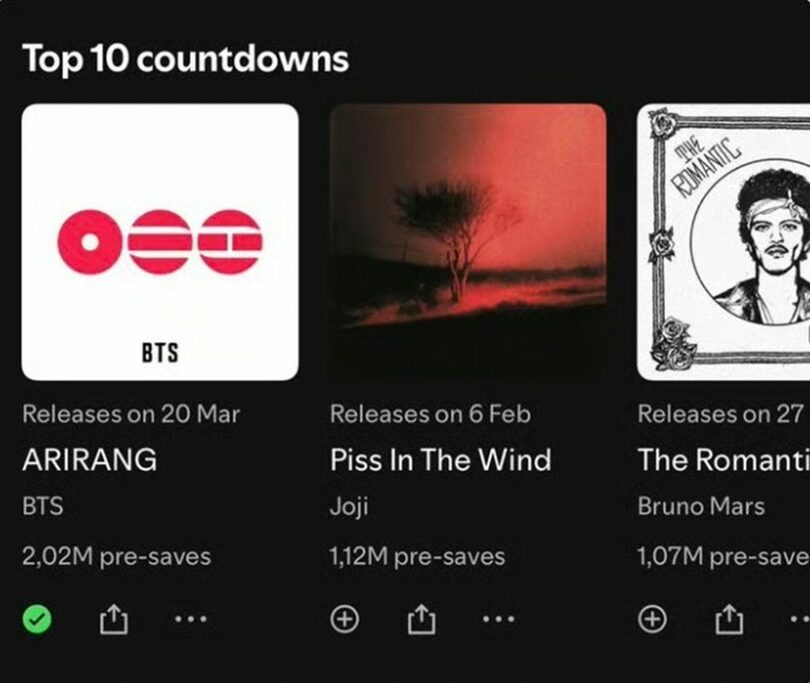810x683 pixels.
Task: Open the Piss In The Wind cover
Action: pyautogui.click(x=468, y=242)
